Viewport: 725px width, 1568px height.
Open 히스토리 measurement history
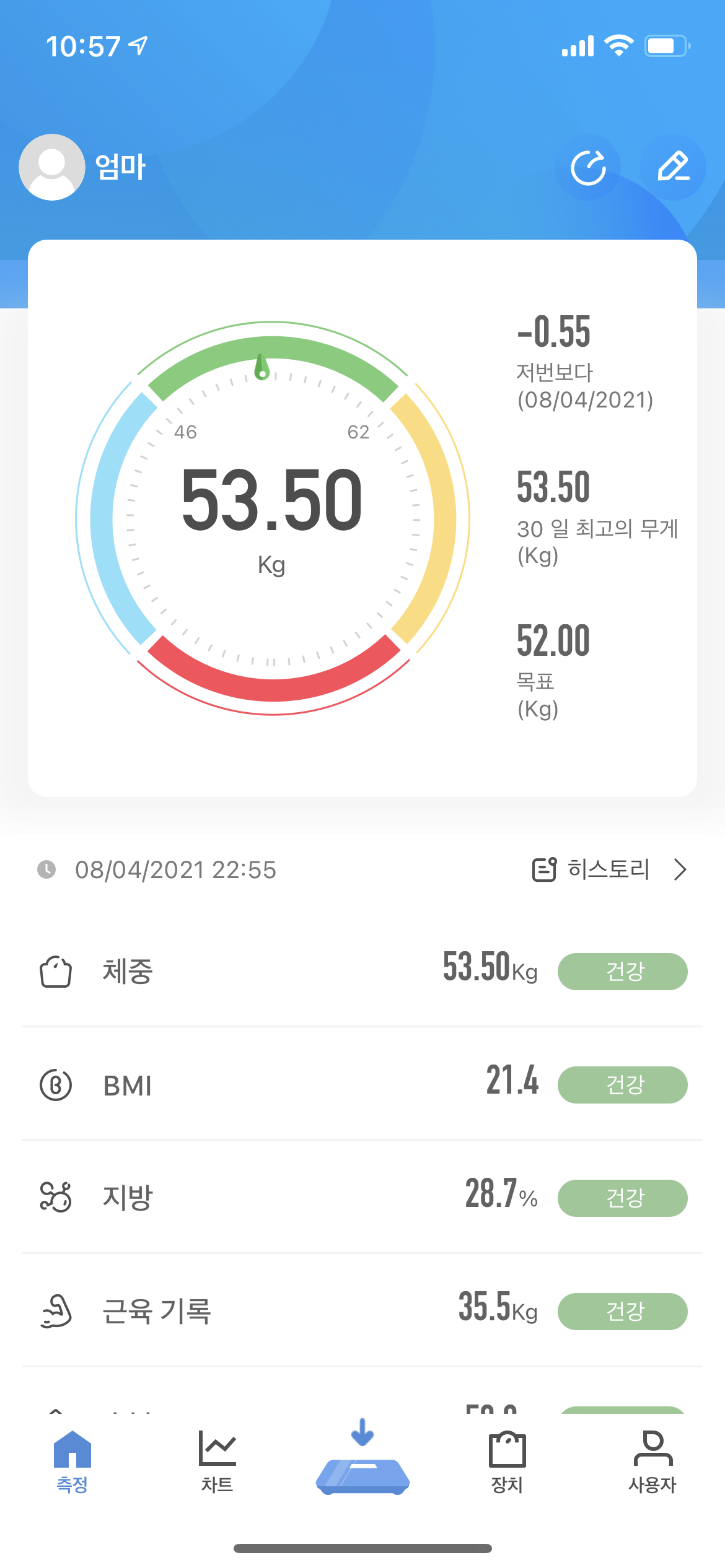pyautogui.click(x=610, y=869)
